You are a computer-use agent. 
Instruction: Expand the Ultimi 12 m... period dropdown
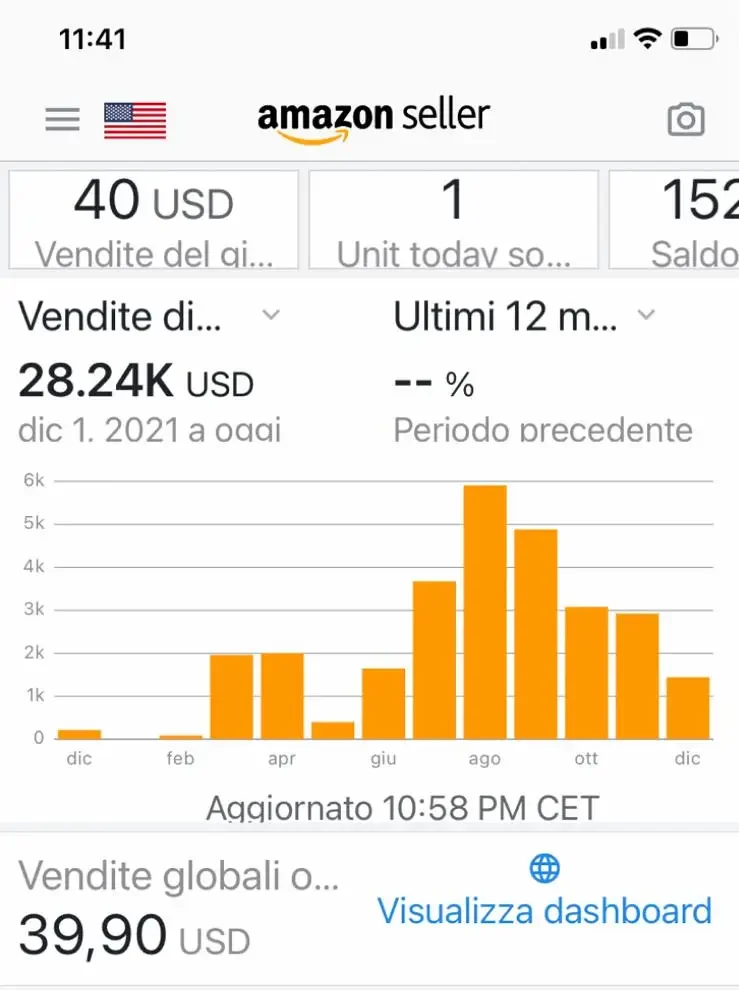click(x=646, y=316)
